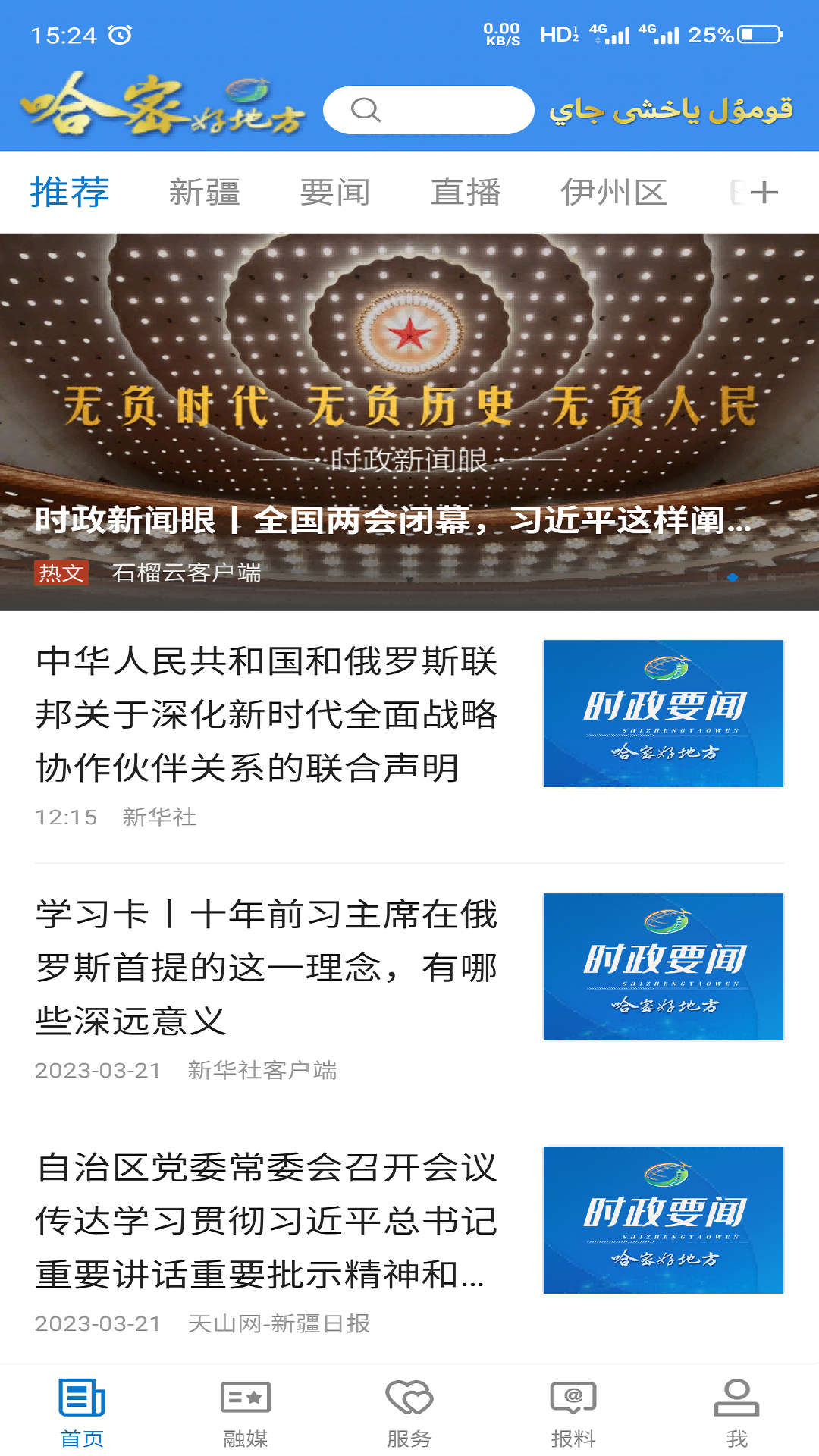Return to the 推荐 tab

70,192
